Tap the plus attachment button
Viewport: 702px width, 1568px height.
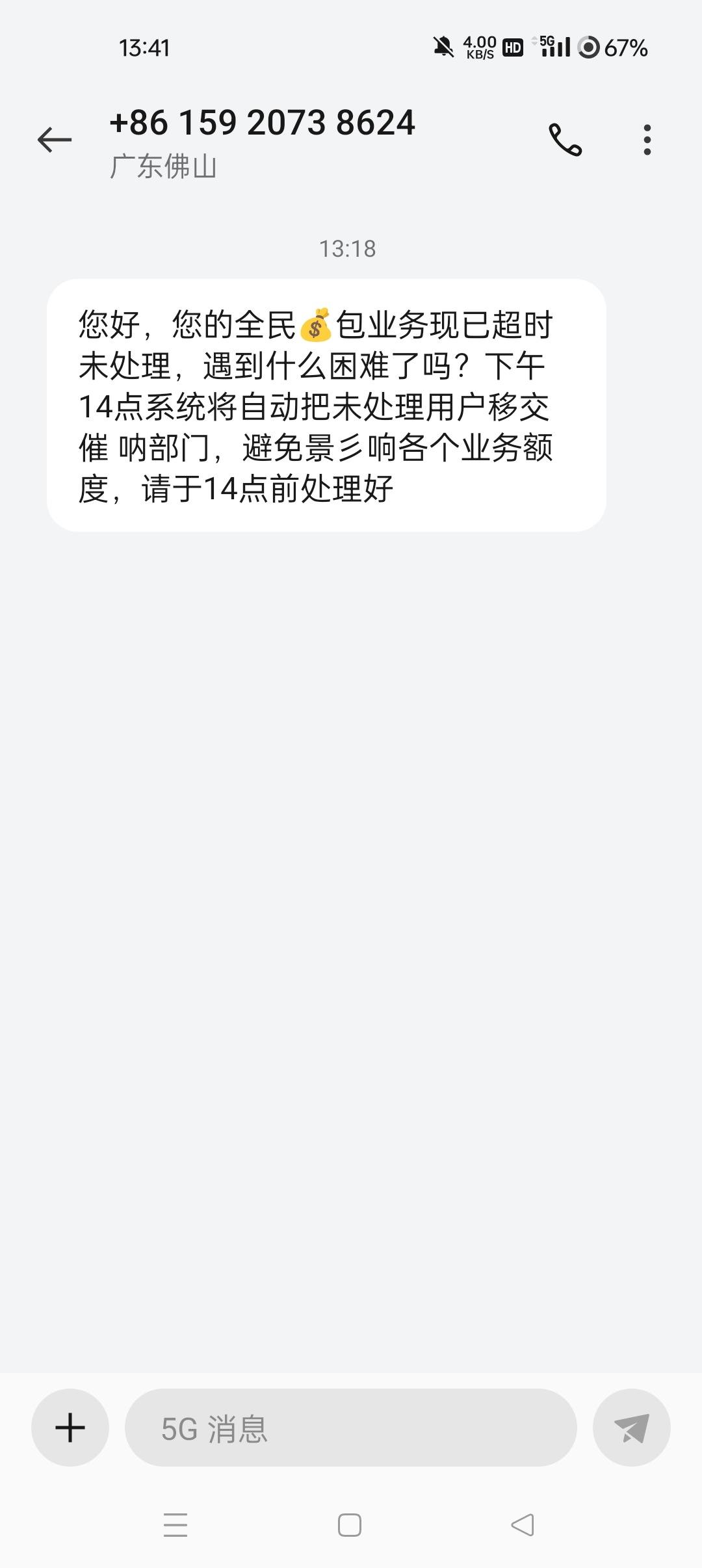pyautogui.click(x=70, y=1427)
